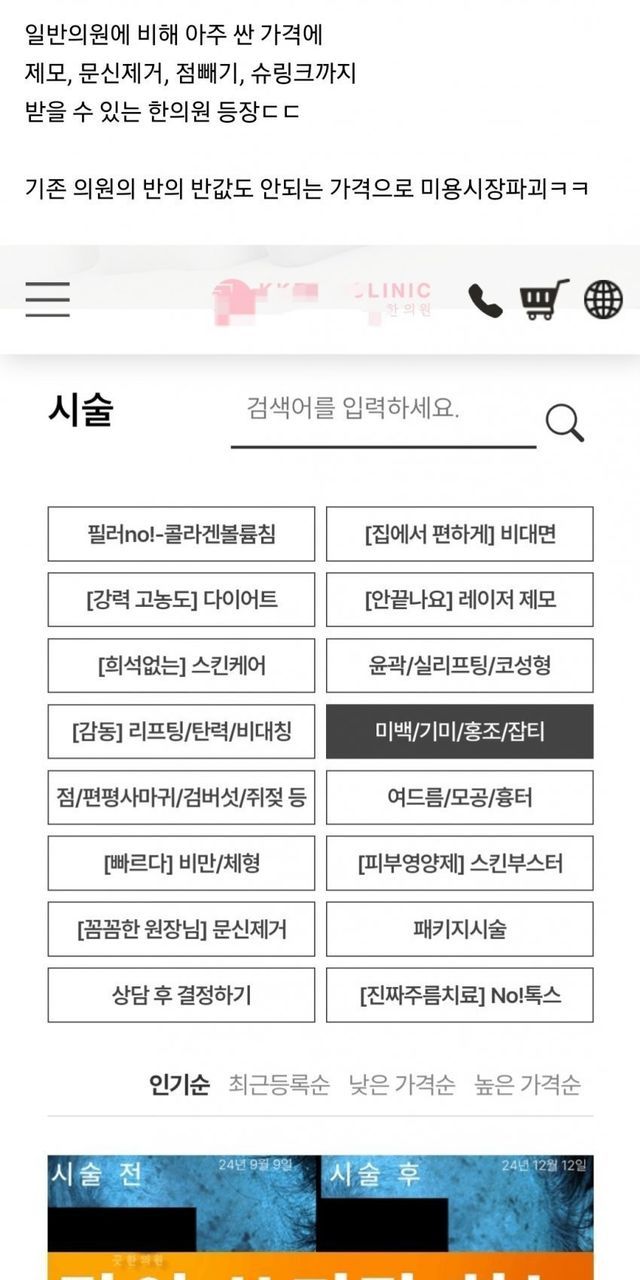The image size is (640, 1280).
Task: Choose [희석없는] 스킨케어 category
Action: 181,666
